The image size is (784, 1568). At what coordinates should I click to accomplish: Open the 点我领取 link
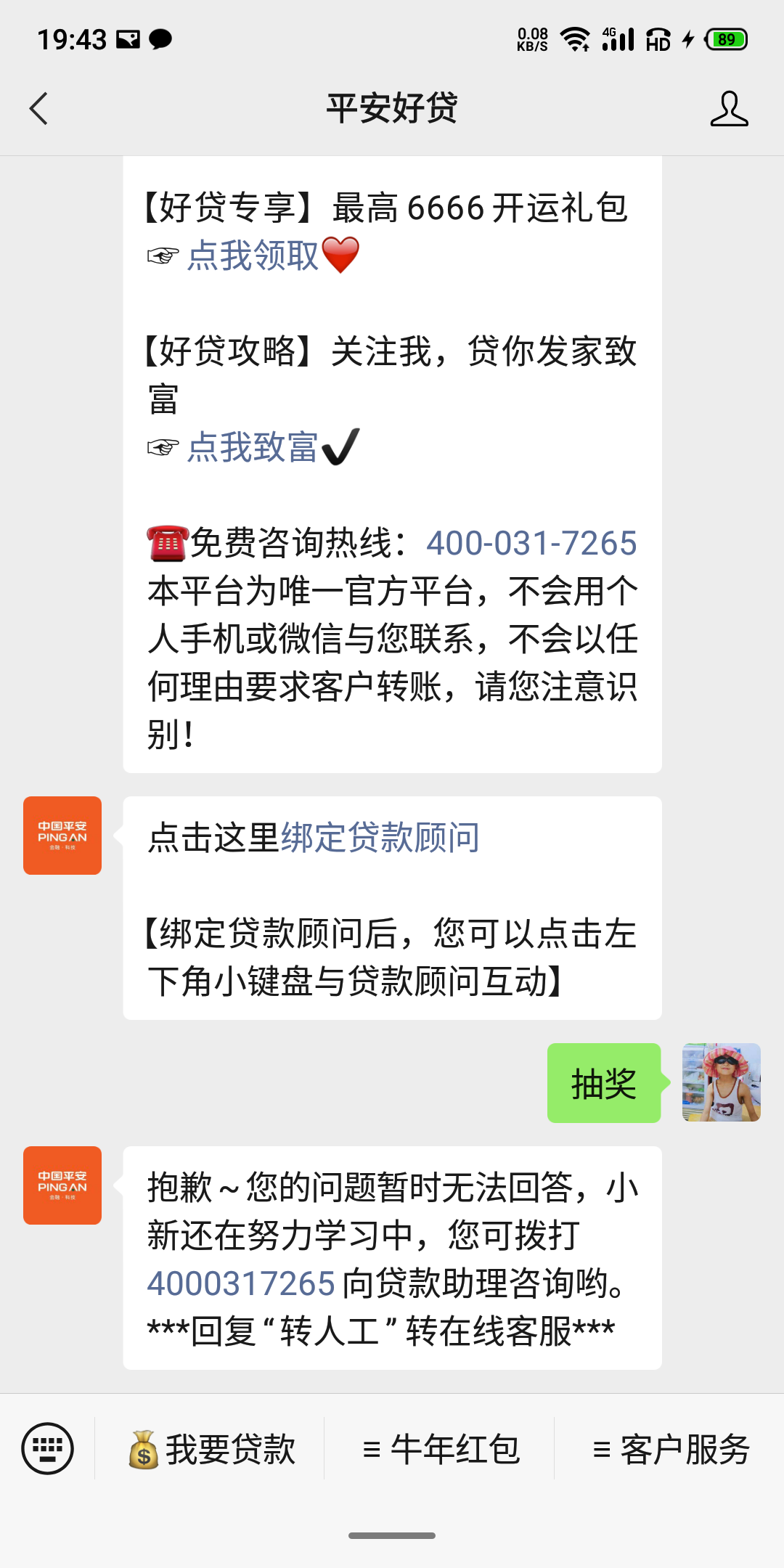point(253,256)
